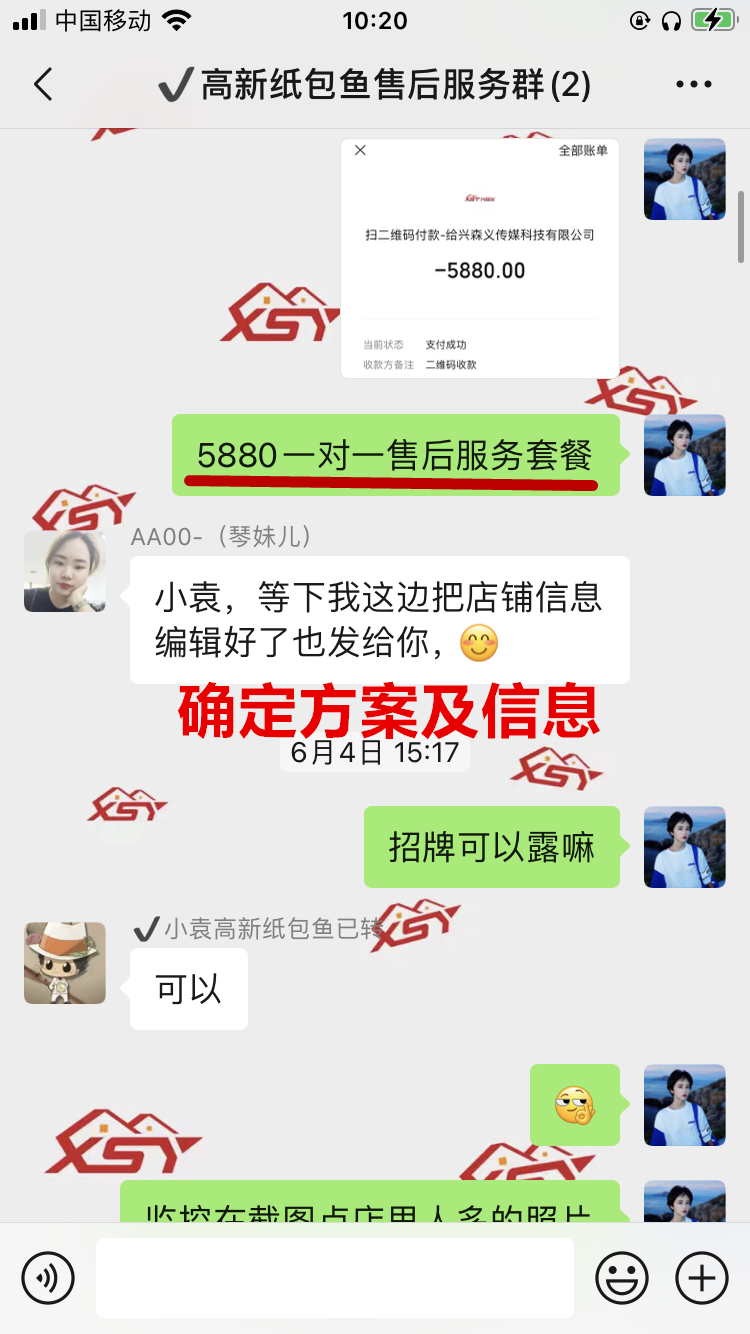Image resolution: width=750 pixels, height=1334 pixels.
Task: Switch to voice message input
Action: pyautogui.click(x=48, y=1277)
